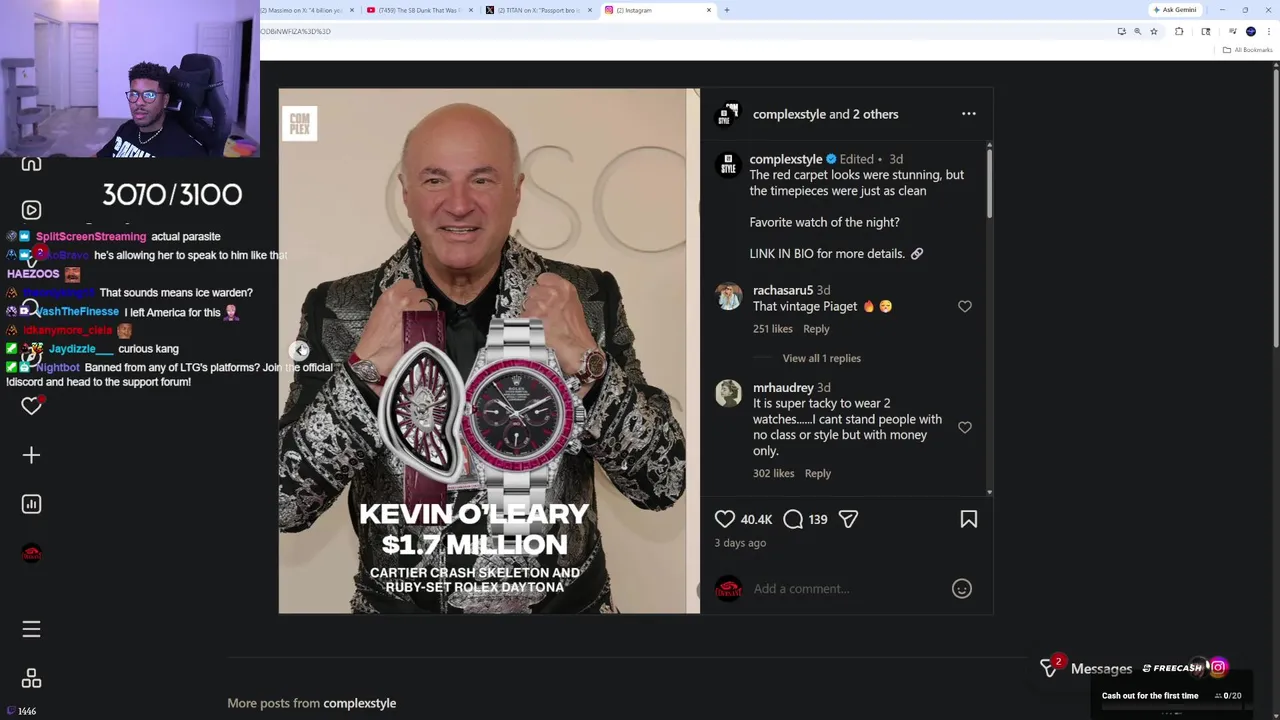This screenshot has width=1280, height=720.
Task: Like rachasaru5's comment
Action: [964, 306]
